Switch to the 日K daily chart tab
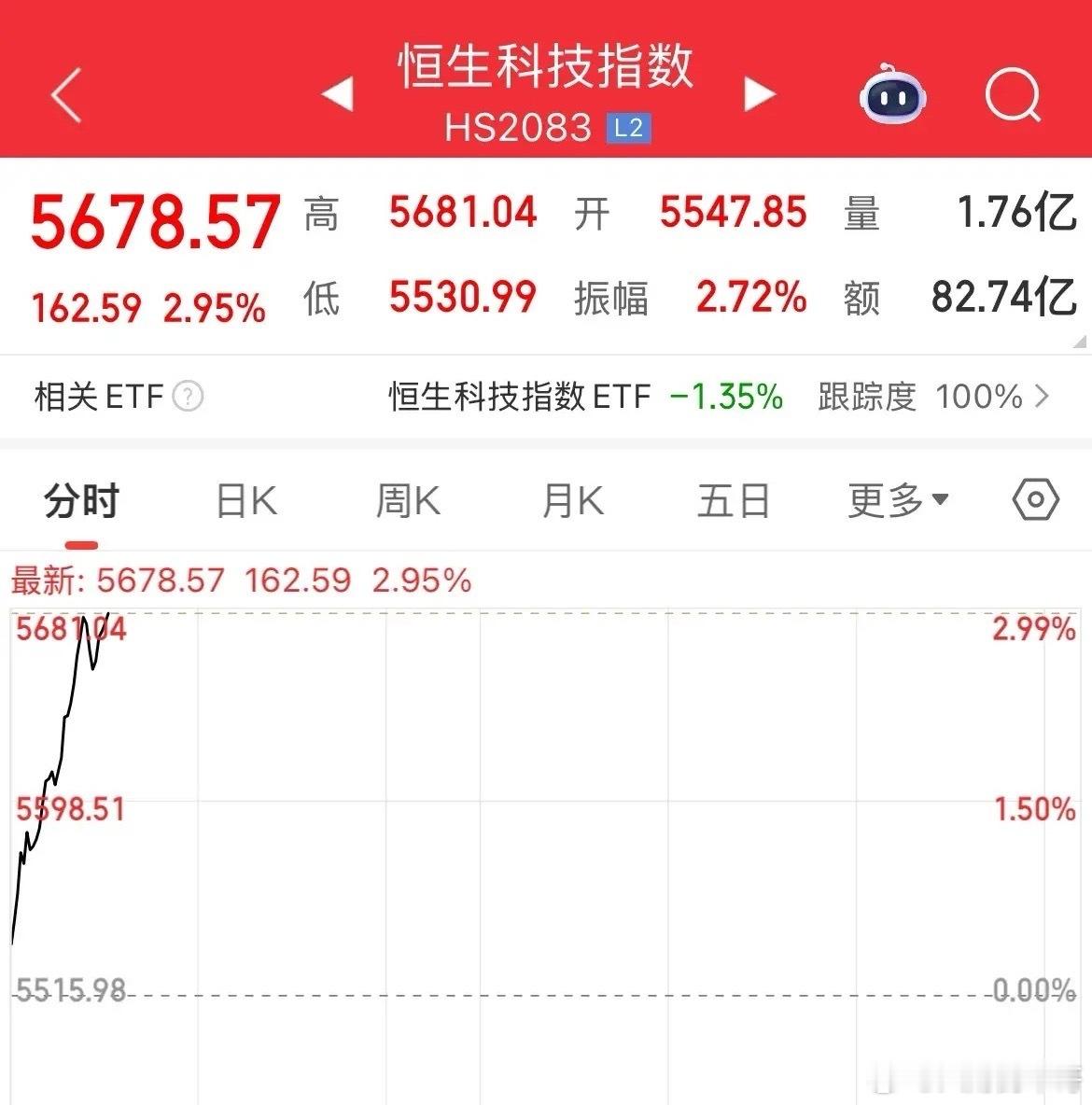 click(245, 500)
